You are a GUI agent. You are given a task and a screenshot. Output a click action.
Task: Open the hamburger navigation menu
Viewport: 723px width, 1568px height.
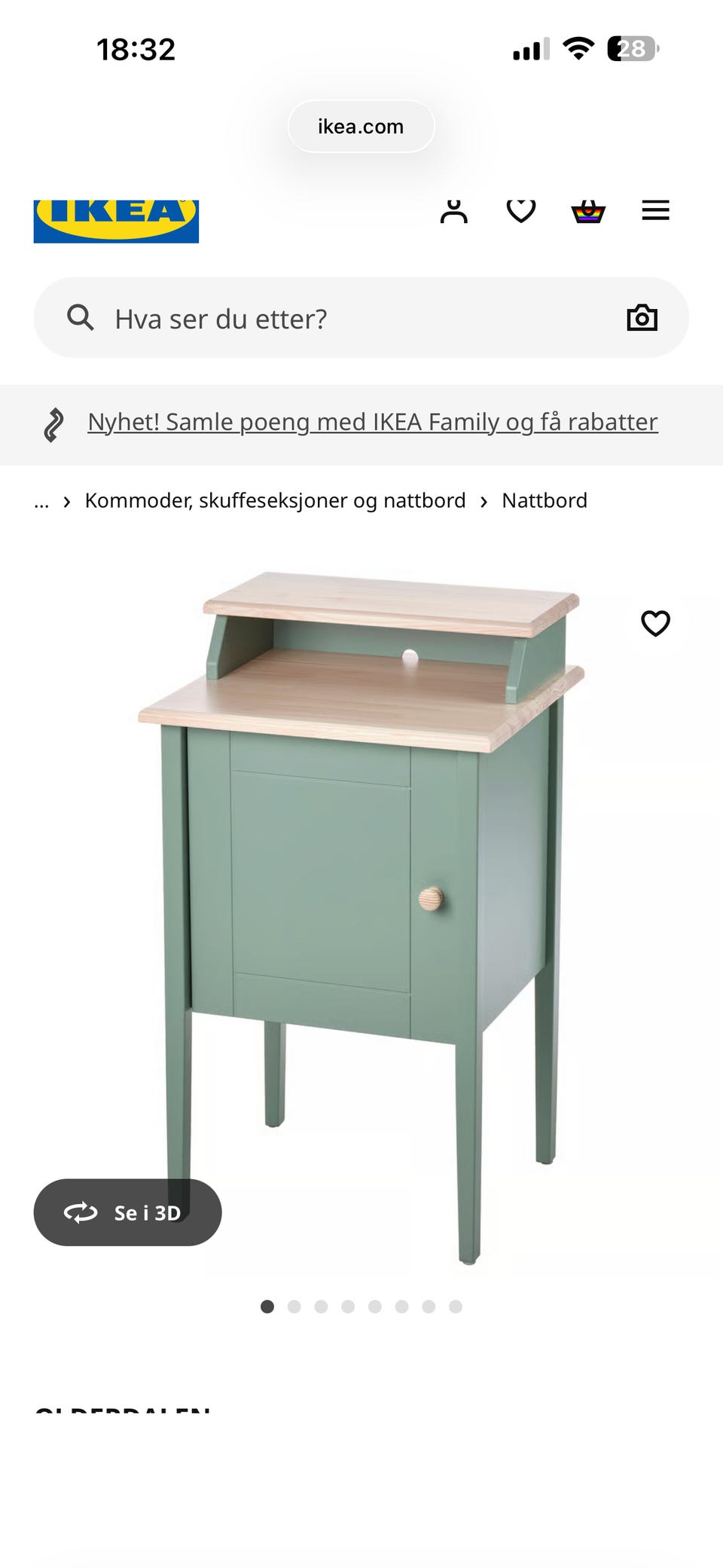pos(654,211)
